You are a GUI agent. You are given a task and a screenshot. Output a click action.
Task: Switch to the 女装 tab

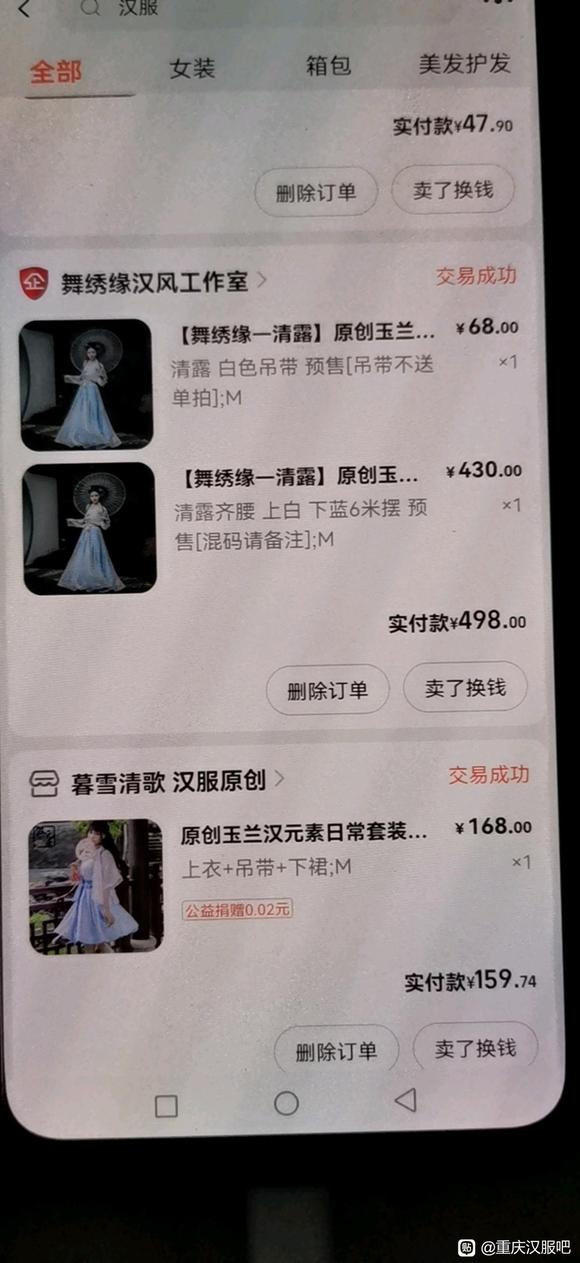pyautogui.click(x=192, y=68)
